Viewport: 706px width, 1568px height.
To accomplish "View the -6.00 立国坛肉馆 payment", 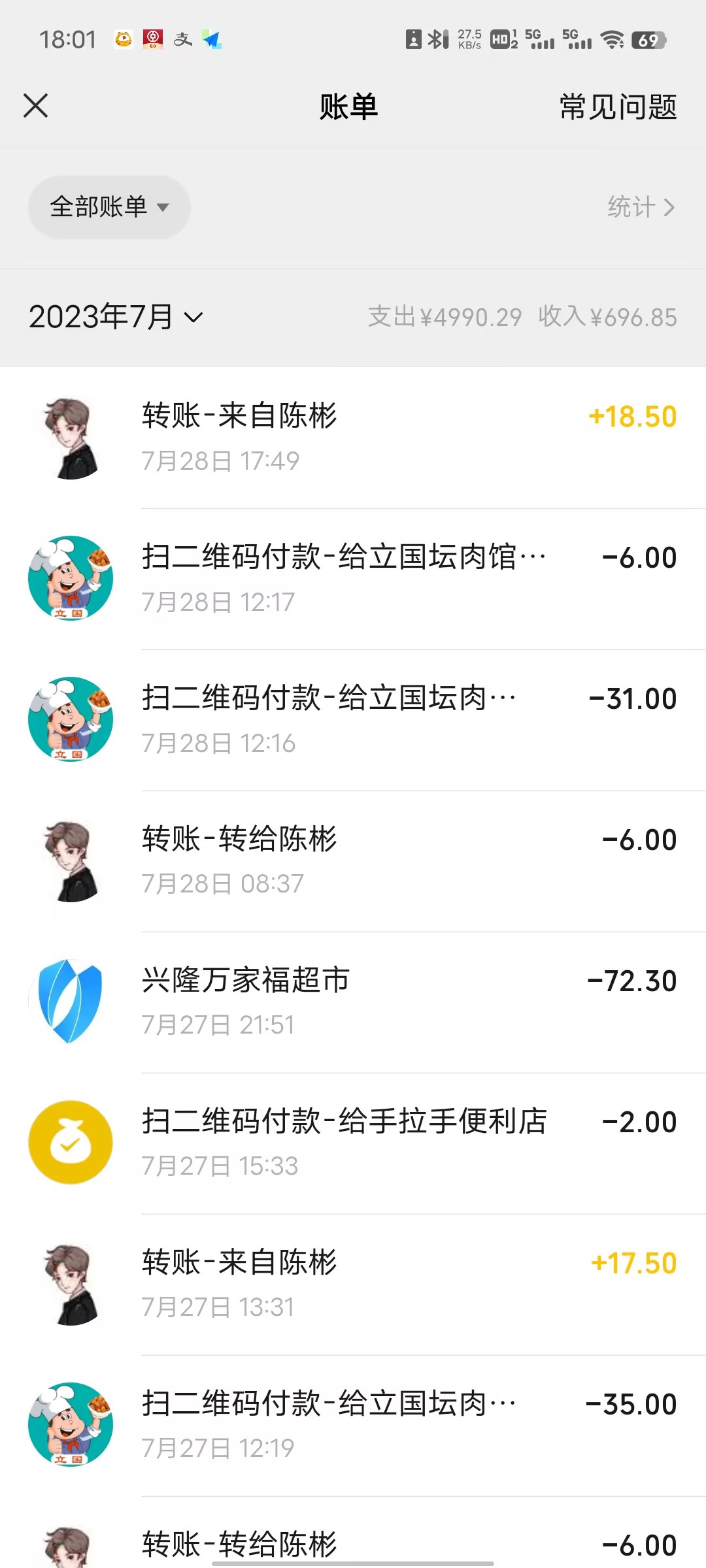I will point(353,579).
